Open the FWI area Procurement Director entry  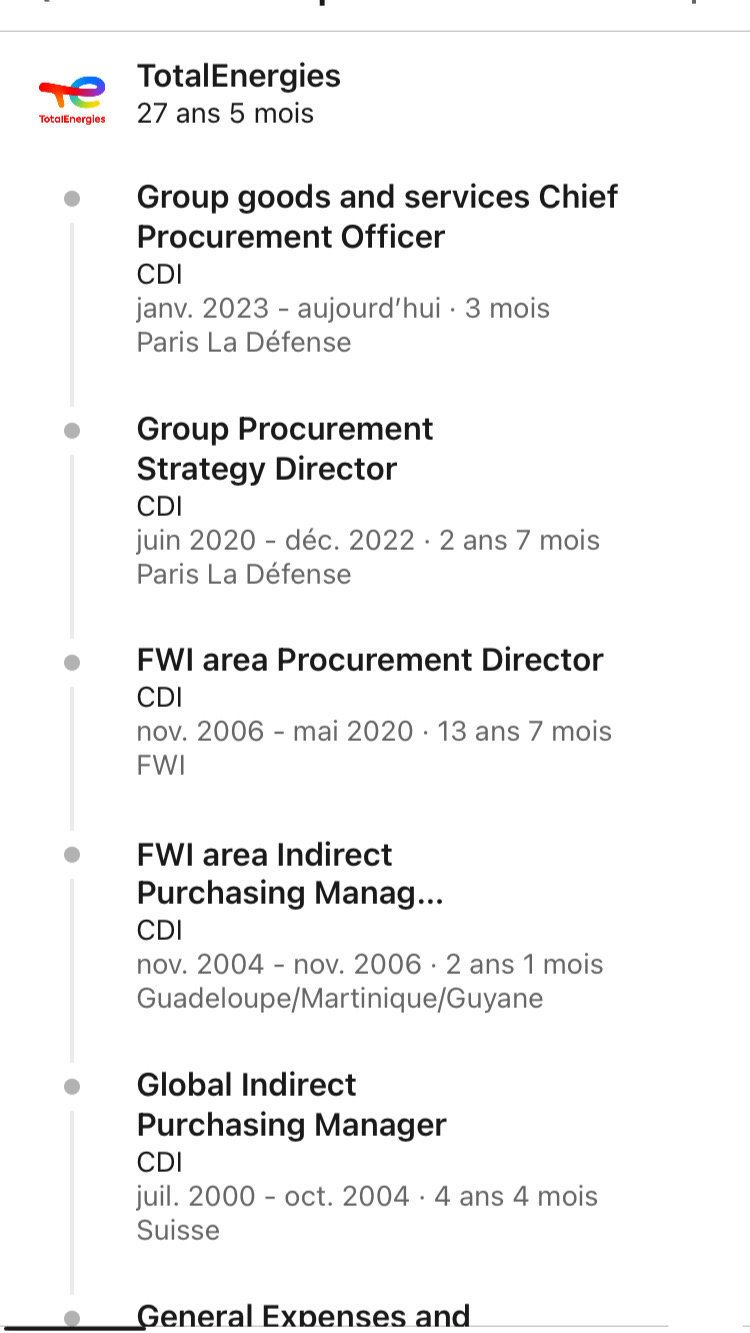click(x=370, y=660)
